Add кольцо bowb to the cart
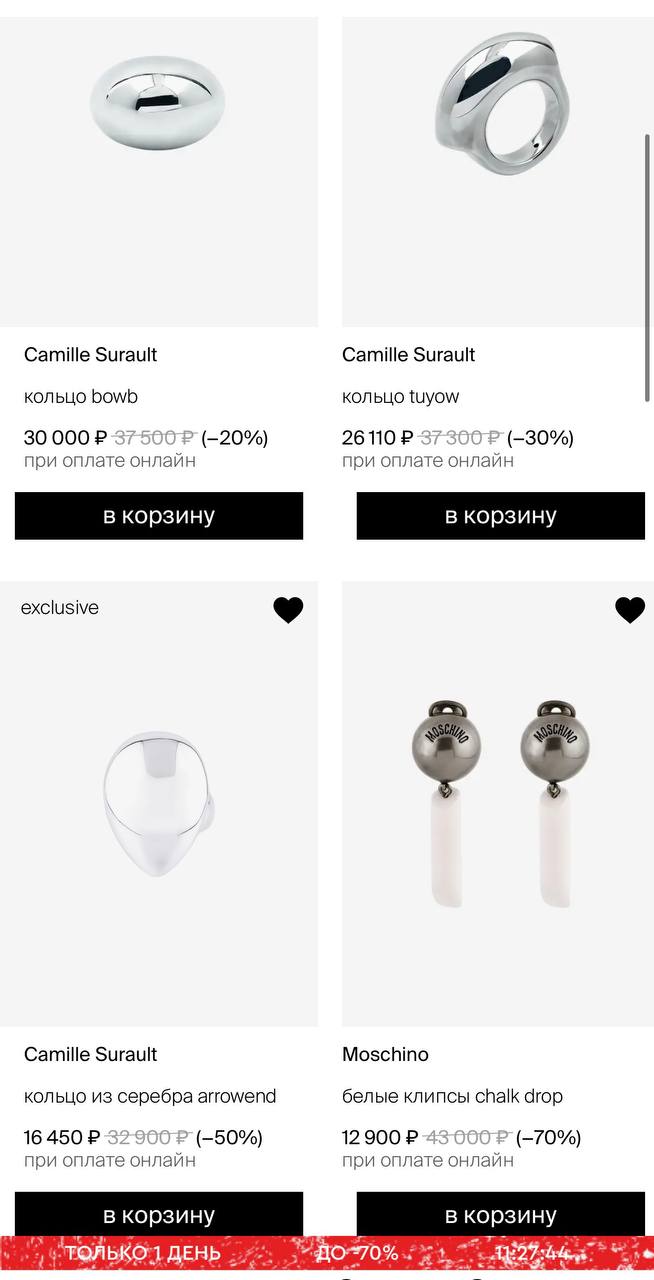Viewport: 654px width, 1280px height. (x=158, y=516)
